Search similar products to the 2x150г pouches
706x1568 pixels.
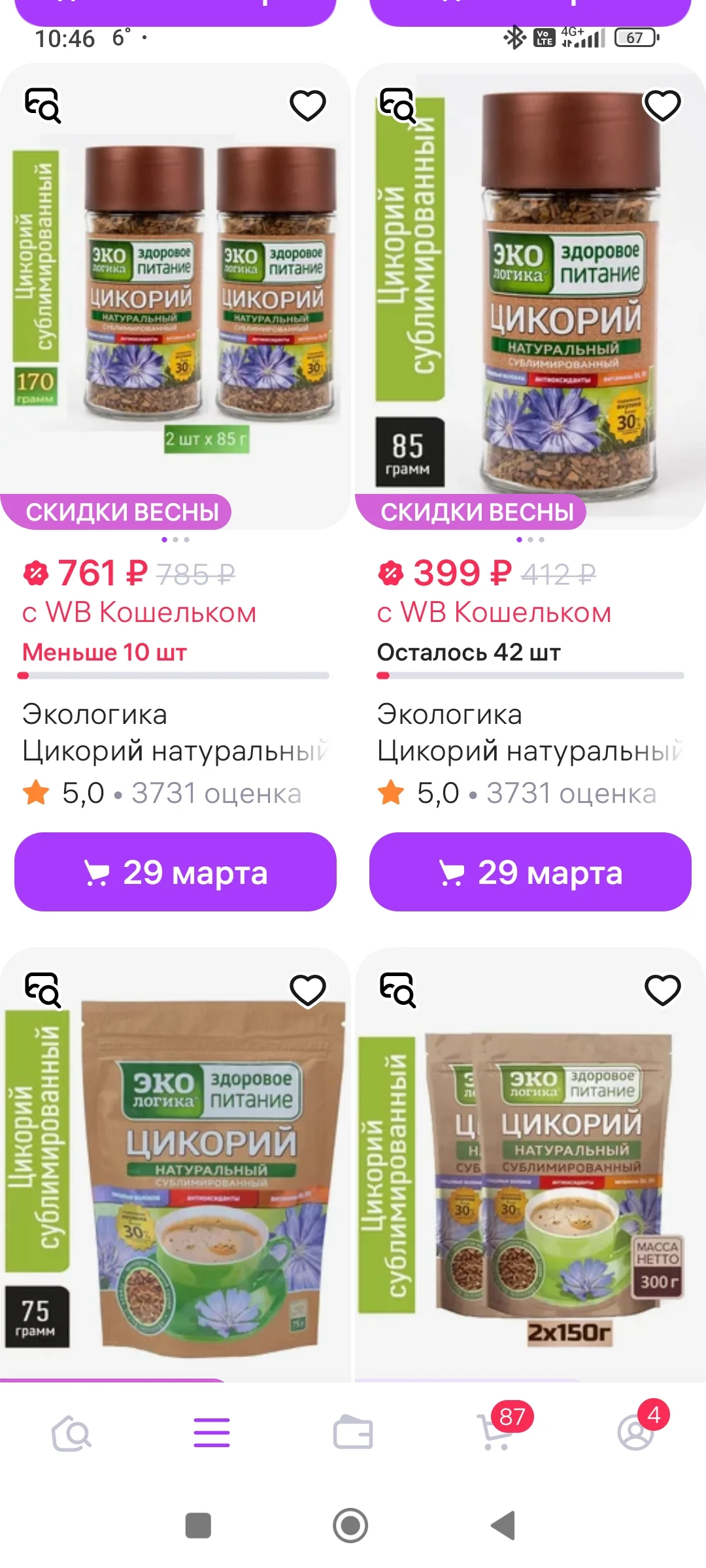tap(397, 990)
